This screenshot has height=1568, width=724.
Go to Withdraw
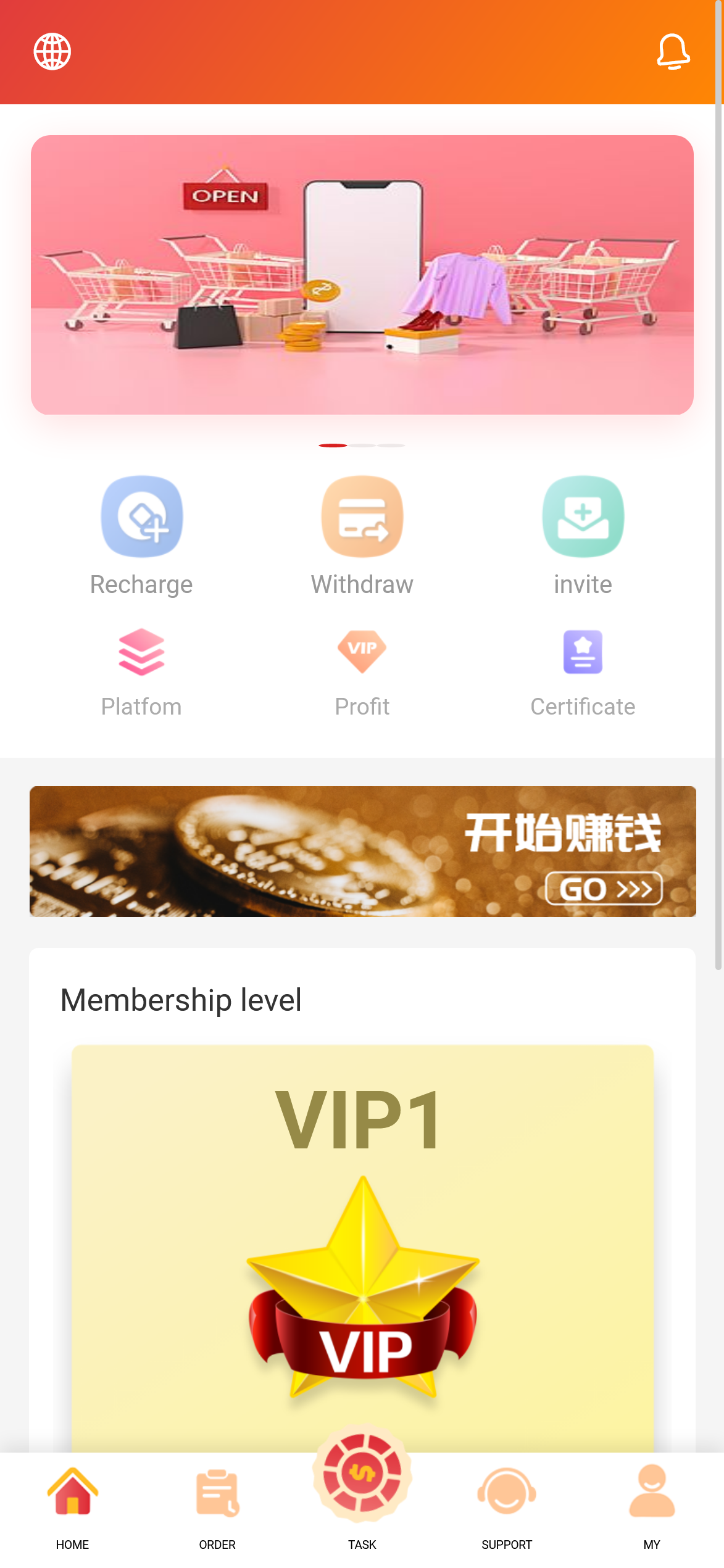point(362,535)
